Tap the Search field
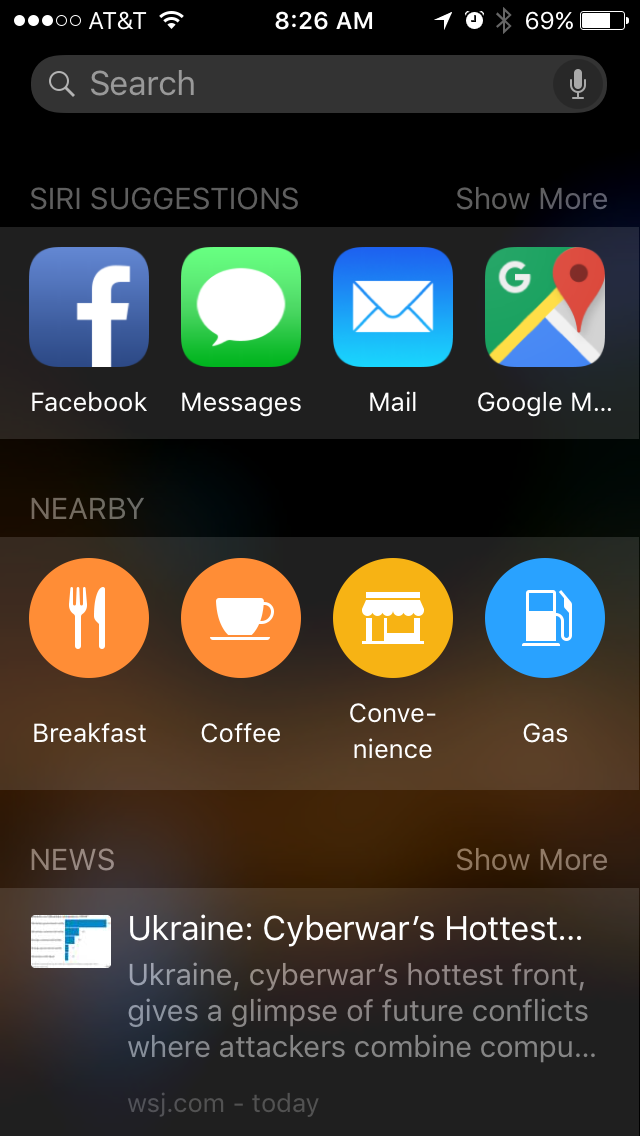 click(x=290, y=84)
